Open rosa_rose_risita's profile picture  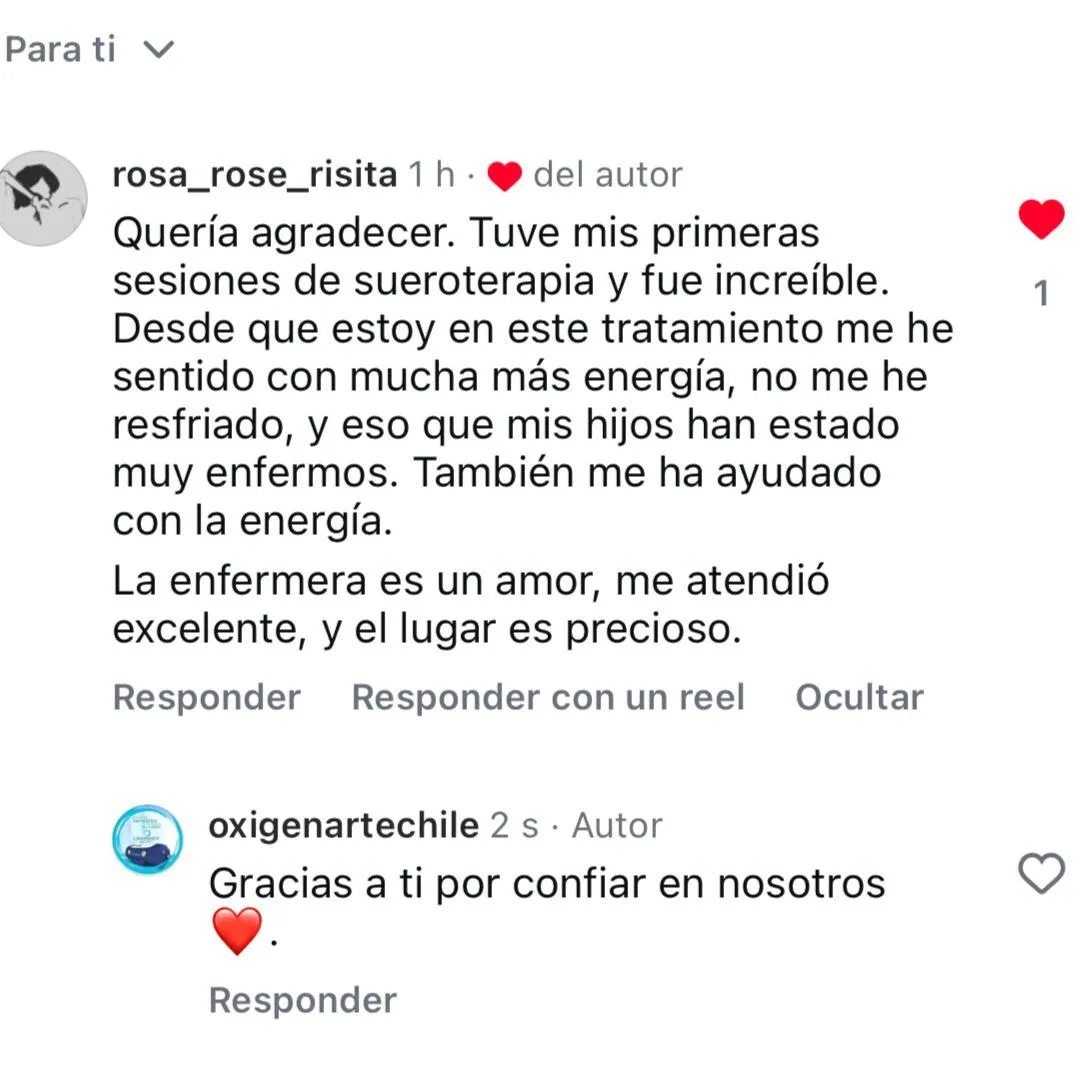click(x=42, y=198)
